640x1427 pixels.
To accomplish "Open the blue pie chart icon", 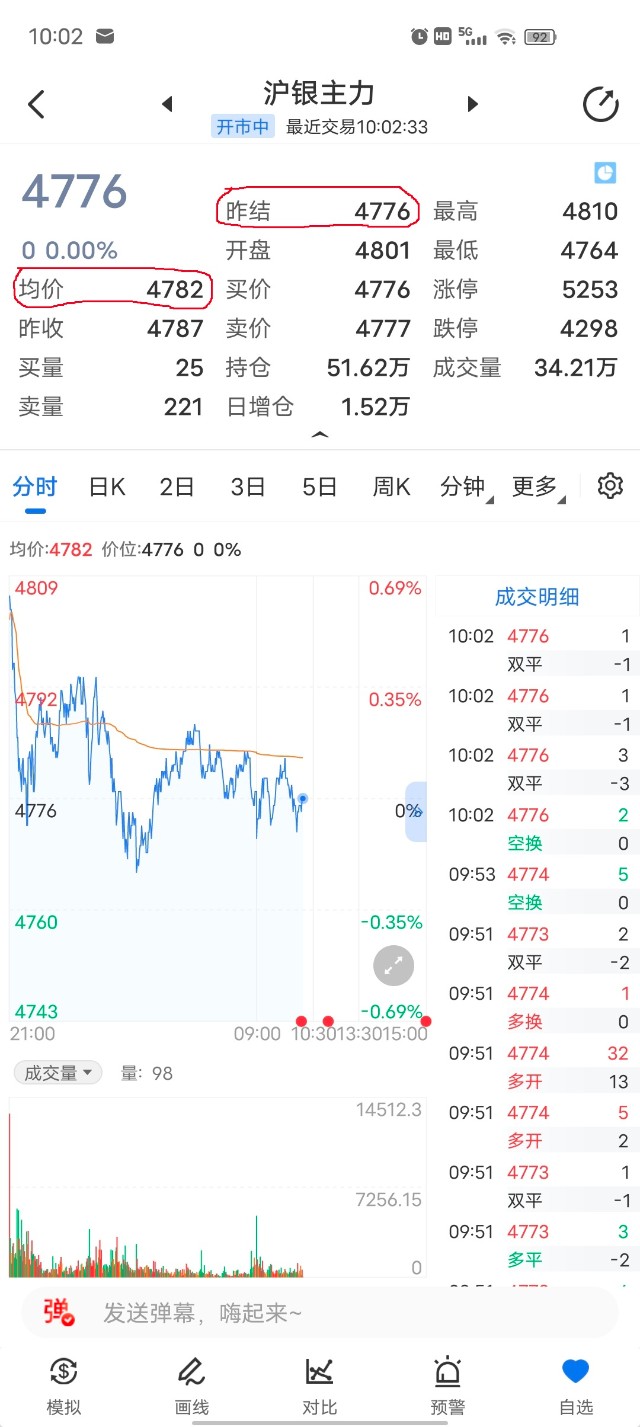I will click(605, 173).
